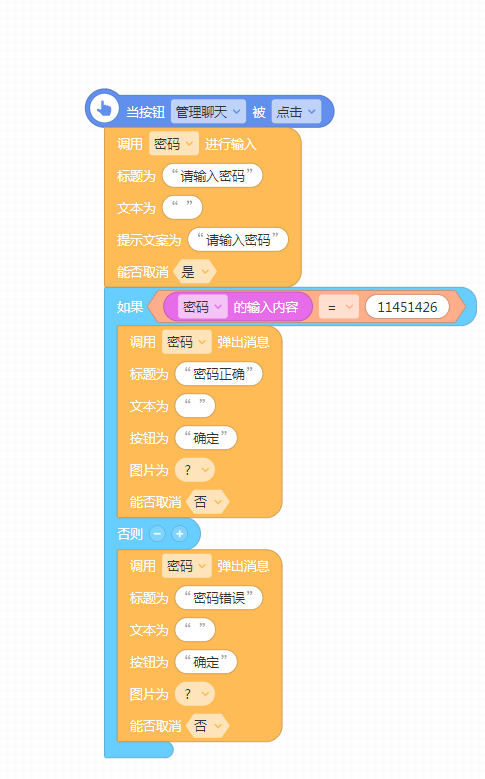
Task: Edit the title "密码错误"
Action: tap(219, 598)
